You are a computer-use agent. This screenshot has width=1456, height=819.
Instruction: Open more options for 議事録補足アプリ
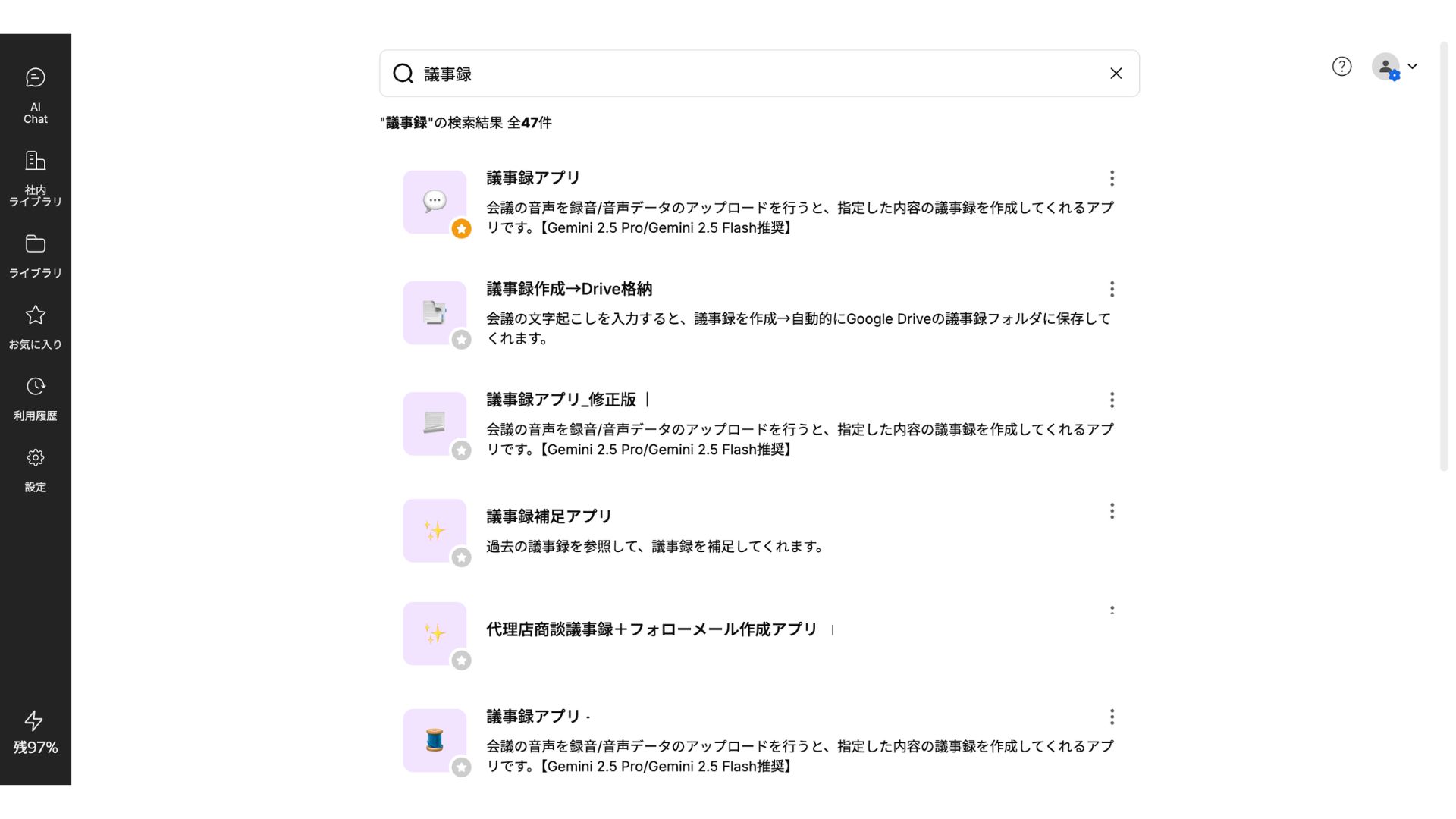pos(1112,511)
